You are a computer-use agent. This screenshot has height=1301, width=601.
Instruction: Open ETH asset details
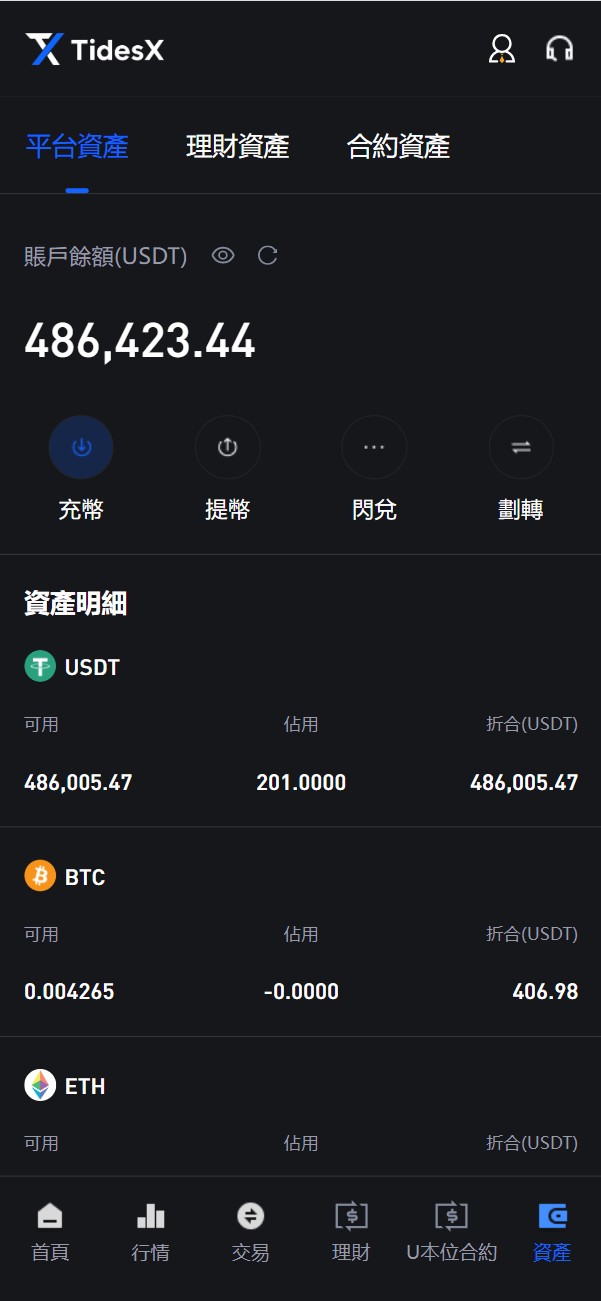(300, 1108)
